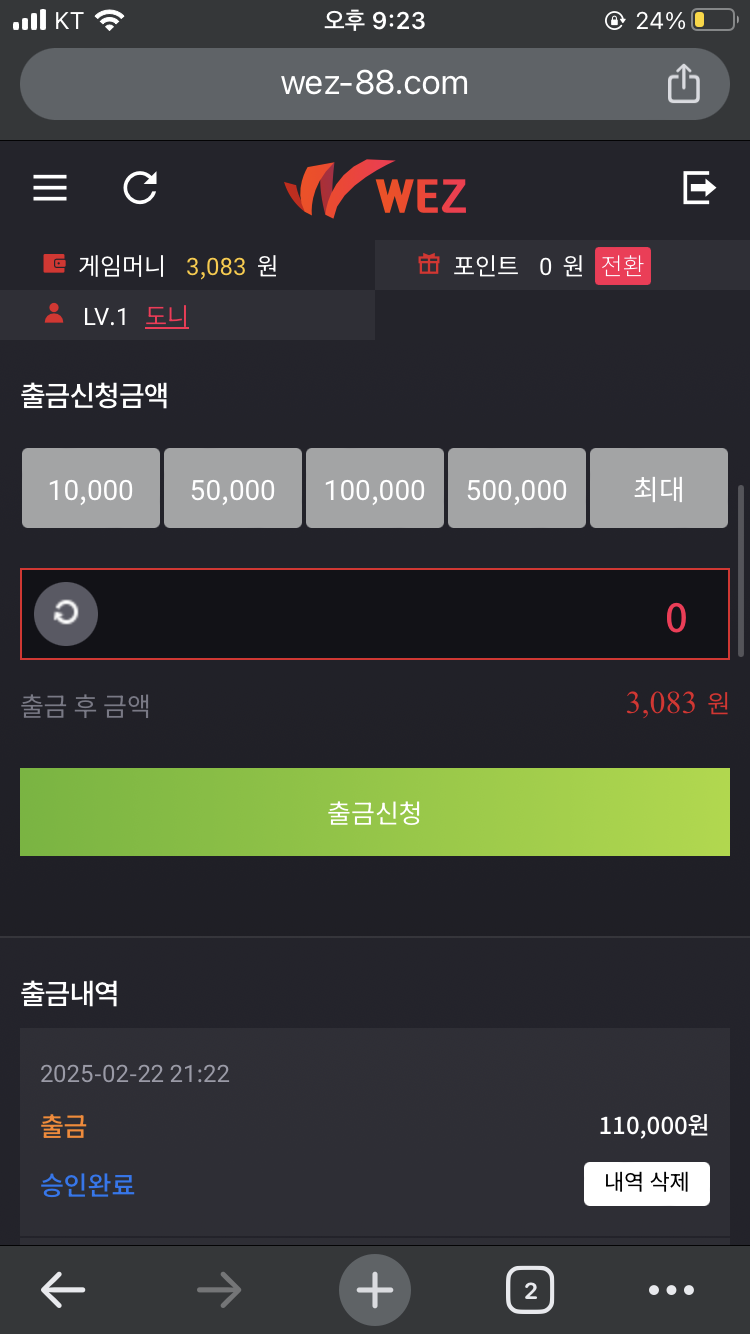Select the 최대 maximum amount button
Viewport: 750px width, 1334px height.
(x=659, y=488)
